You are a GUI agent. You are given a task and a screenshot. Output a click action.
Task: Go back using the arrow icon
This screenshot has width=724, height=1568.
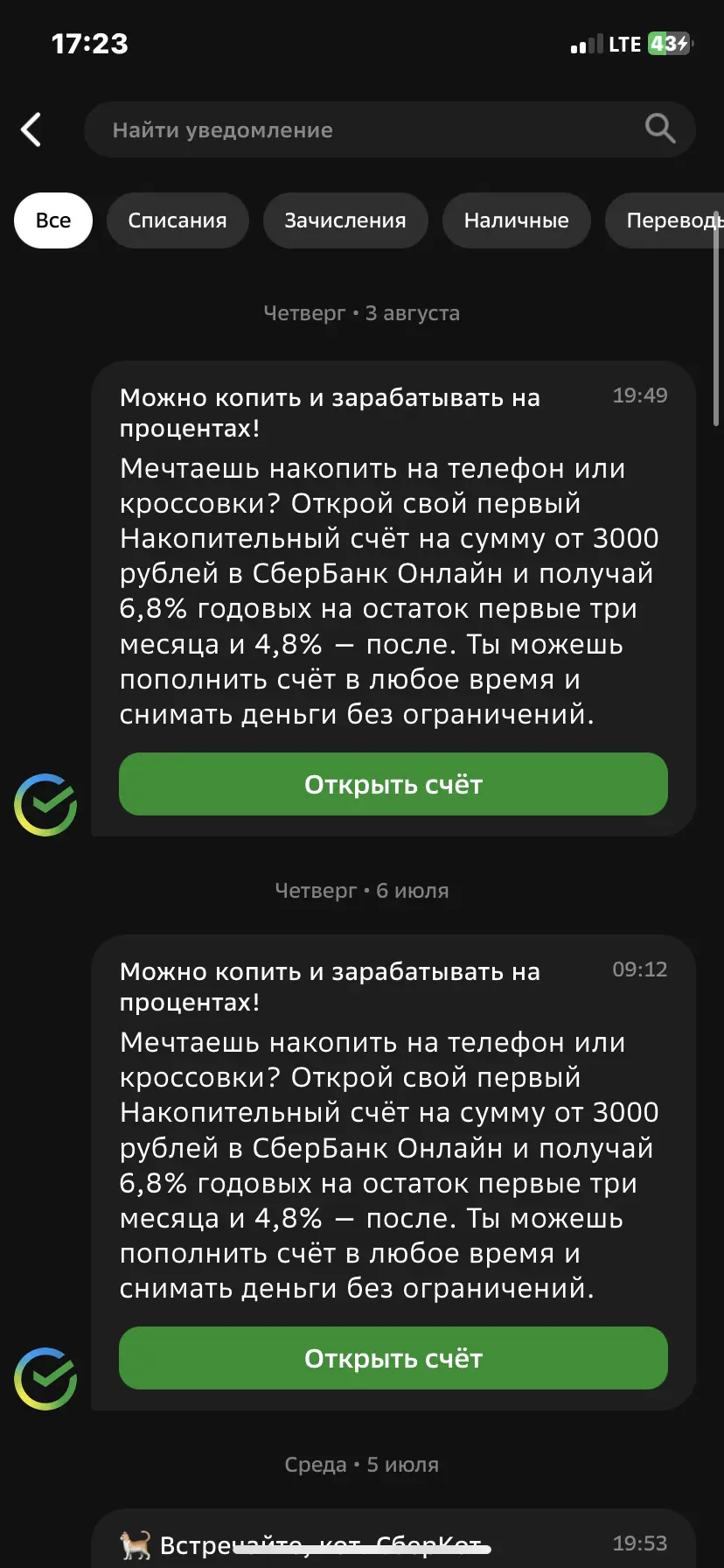(31, 129)
